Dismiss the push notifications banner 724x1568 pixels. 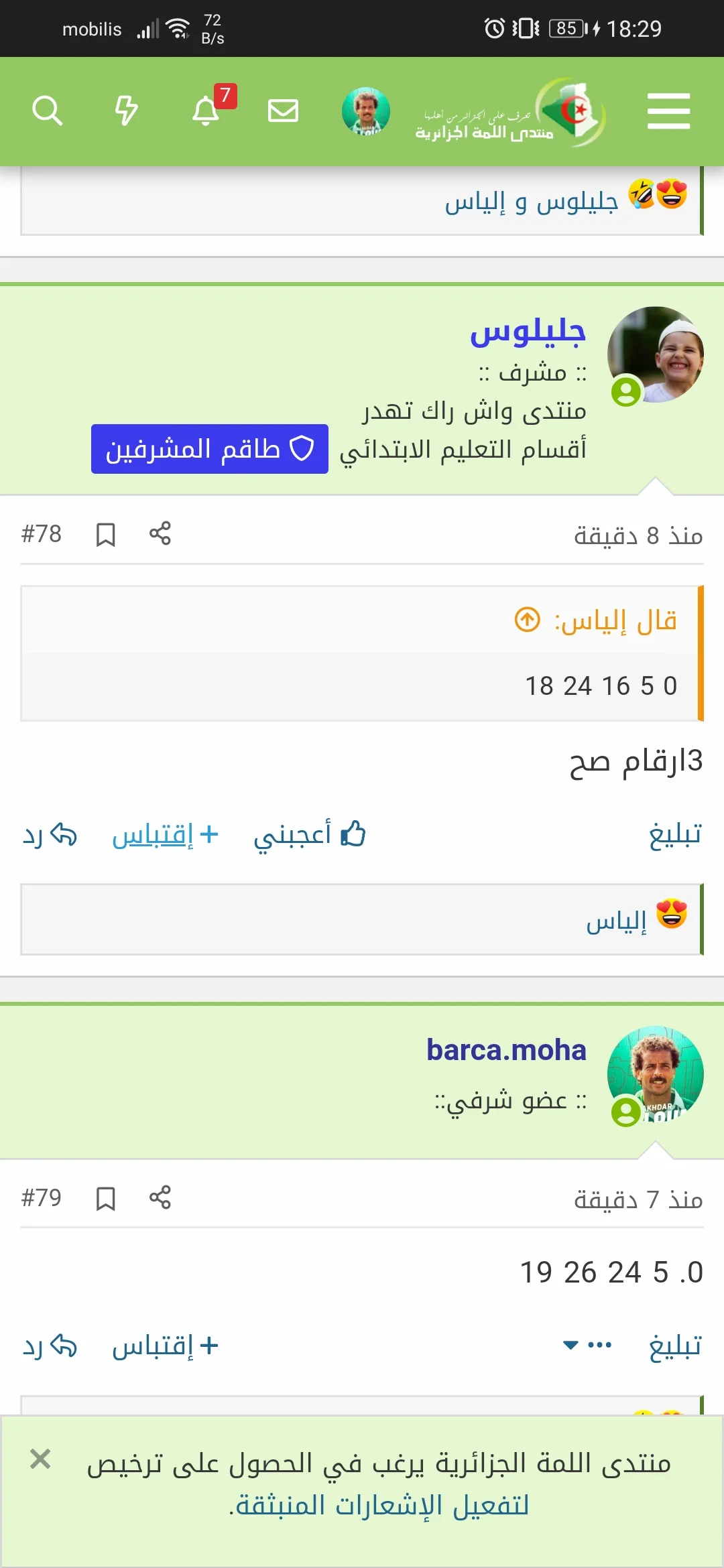coord(40,1459)
